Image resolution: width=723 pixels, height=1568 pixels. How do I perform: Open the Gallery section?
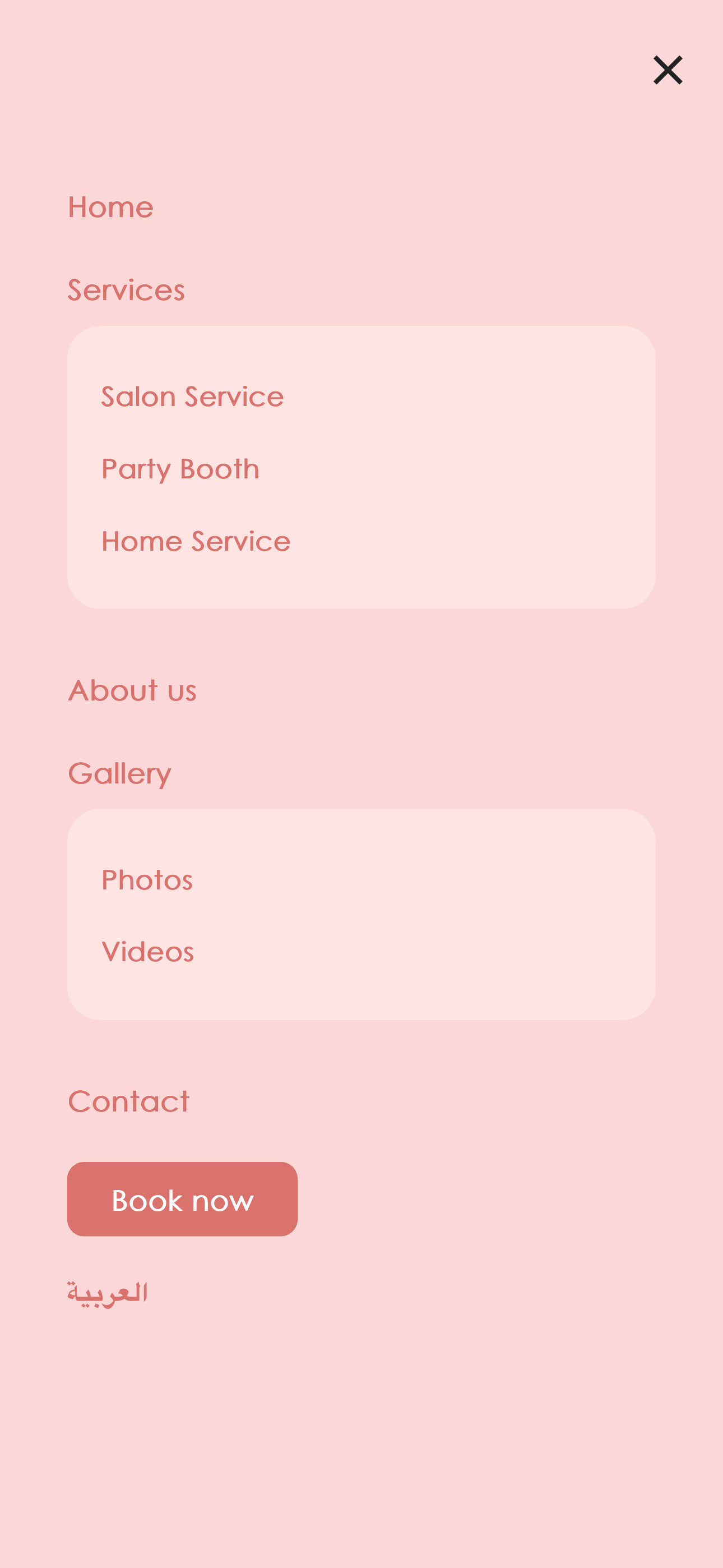119,774
